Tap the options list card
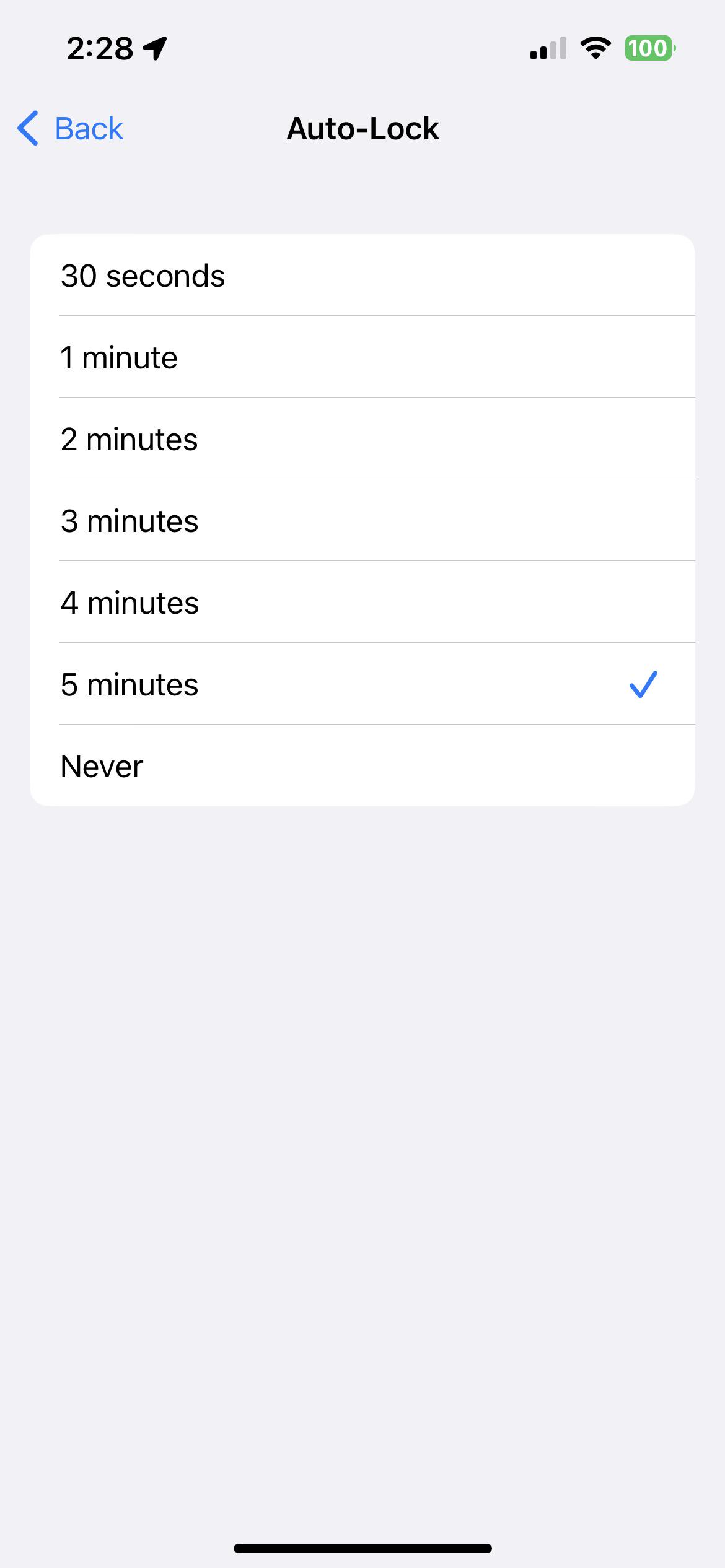The height and width of the screenshot is (1568, 725). coord(362,520)
